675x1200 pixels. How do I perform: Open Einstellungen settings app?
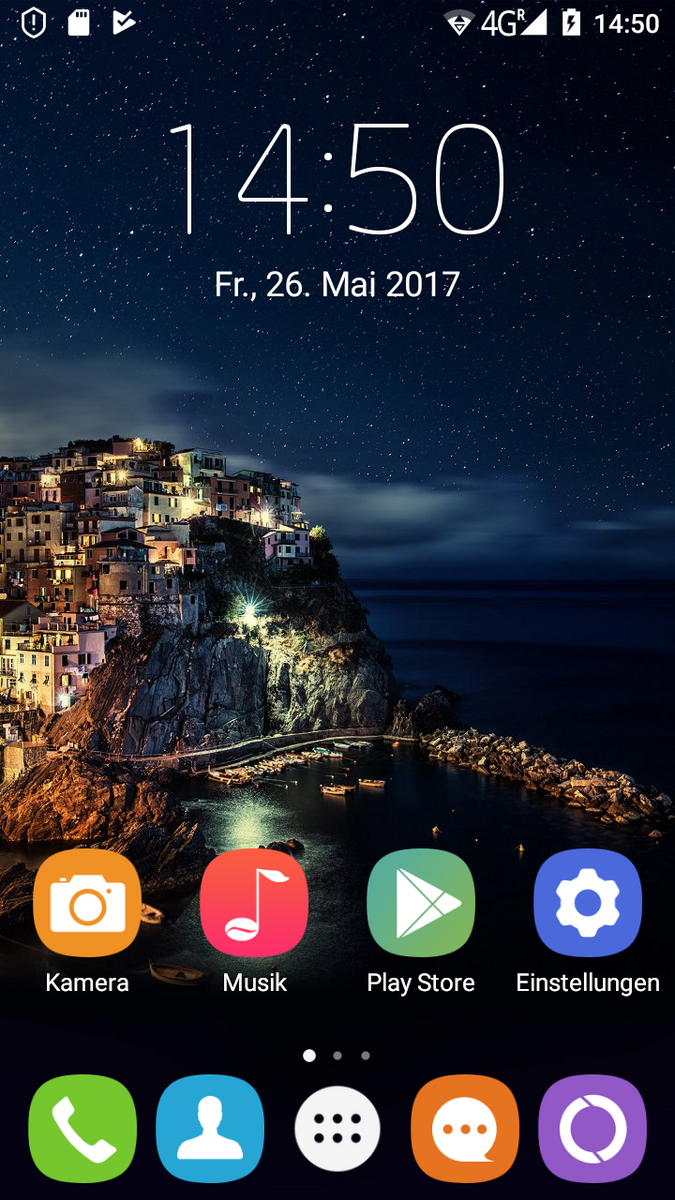click(588, 904)
